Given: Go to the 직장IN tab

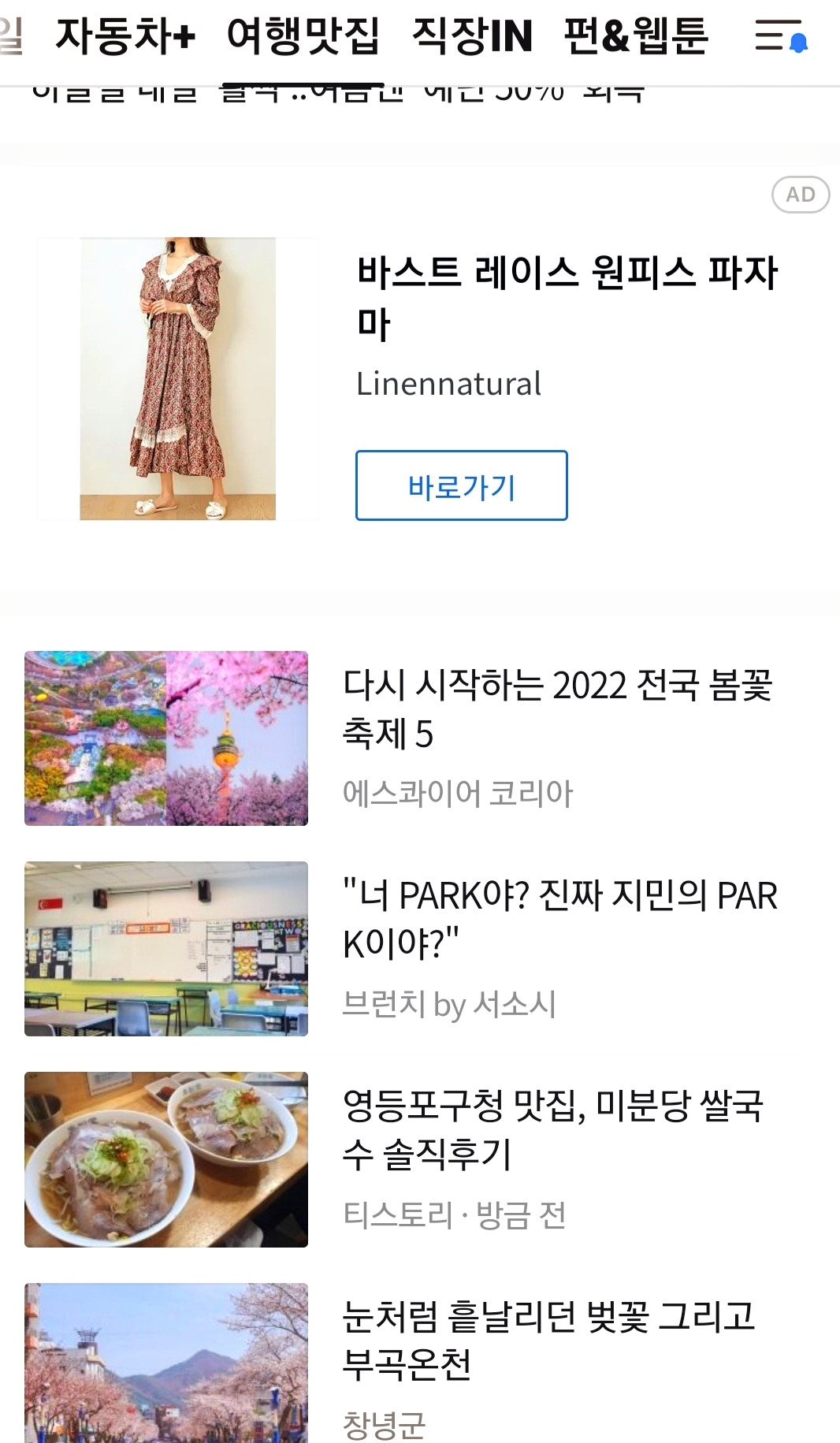Looking at the screenshot, I should [472, 36].
